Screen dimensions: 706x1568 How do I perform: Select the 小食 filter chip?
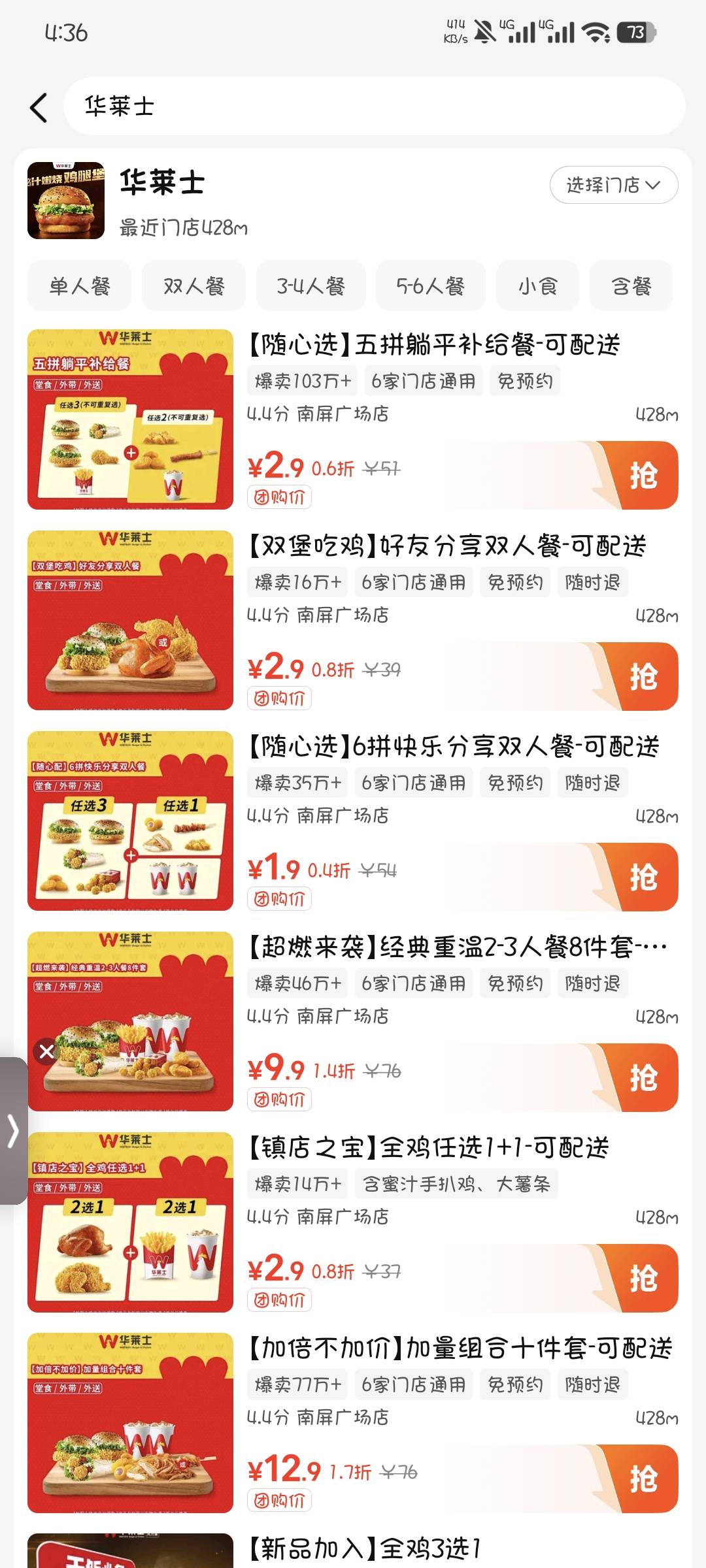537,286
